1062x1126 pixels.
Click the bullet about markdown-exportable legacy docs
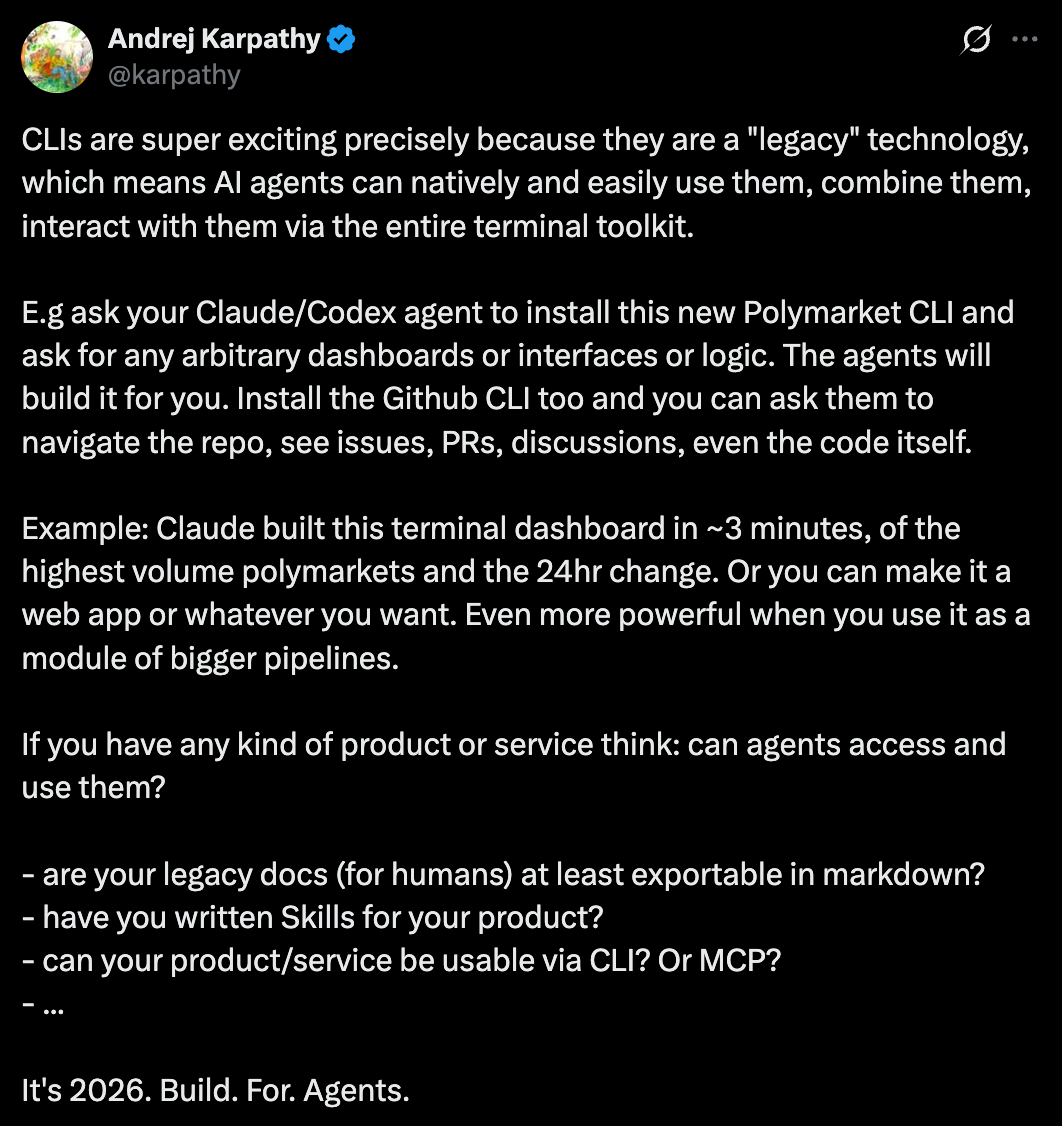click(500, 874)
